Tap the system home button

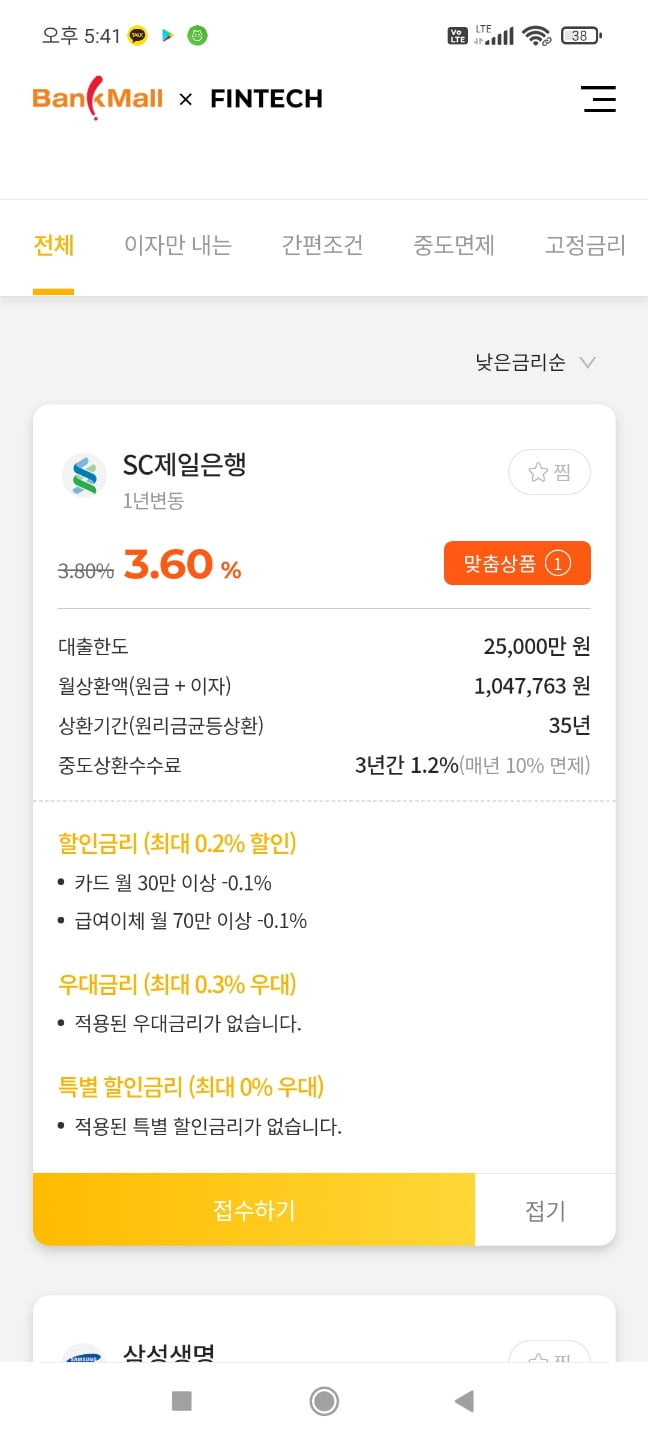coord(324,1401)
